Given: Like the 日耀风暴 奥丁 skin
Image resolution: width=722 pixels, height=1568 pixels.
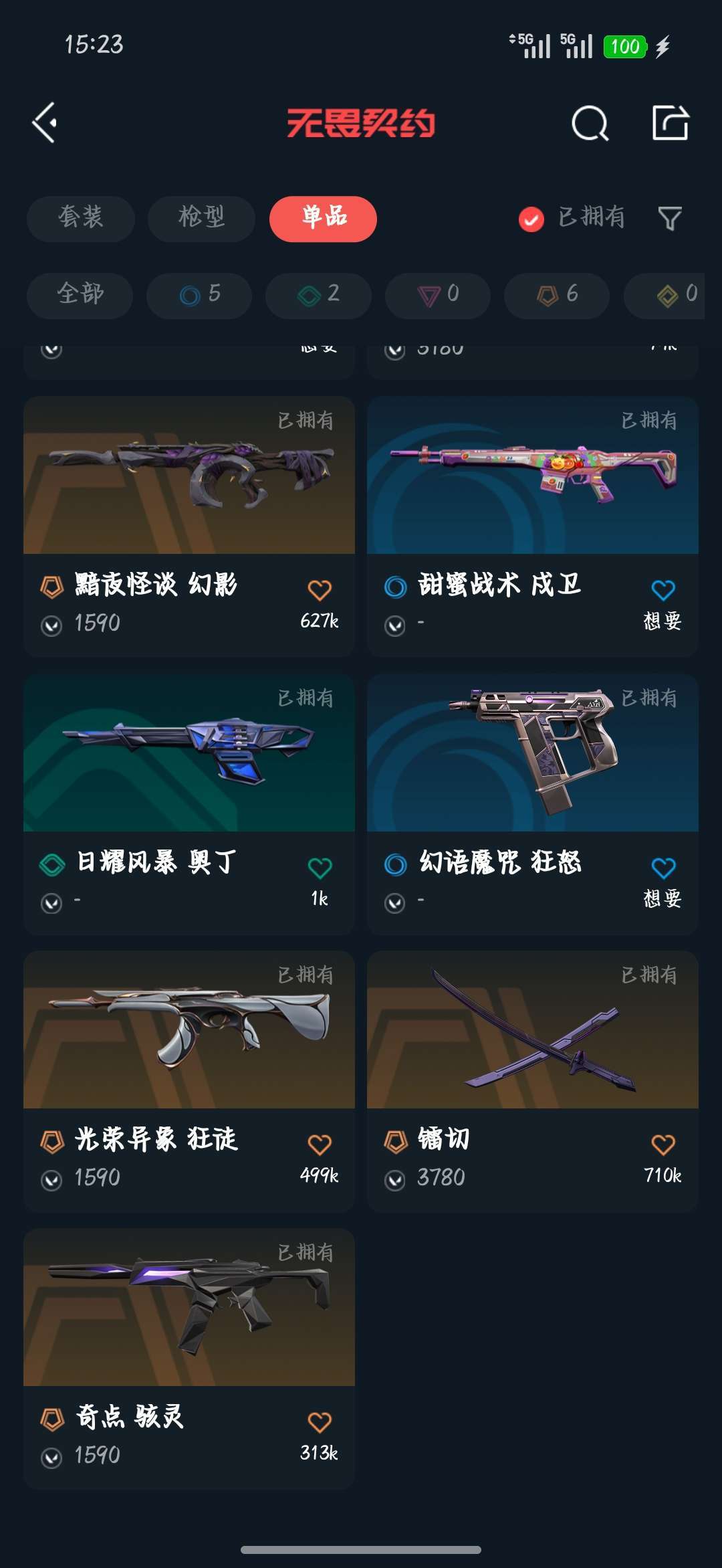Looking at the screenshot, I should pos(320,868).
